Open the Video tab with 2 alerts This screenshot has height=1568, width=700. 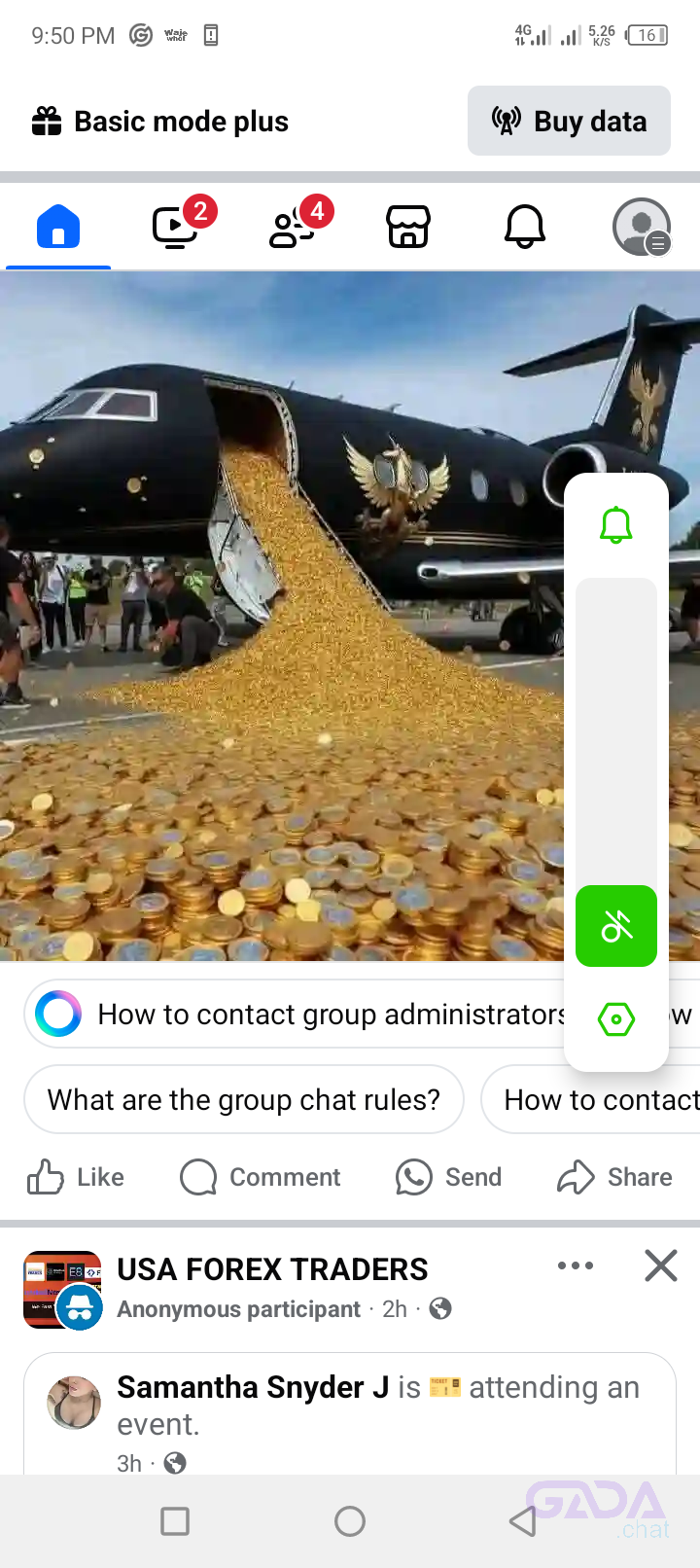pos(177,228)
